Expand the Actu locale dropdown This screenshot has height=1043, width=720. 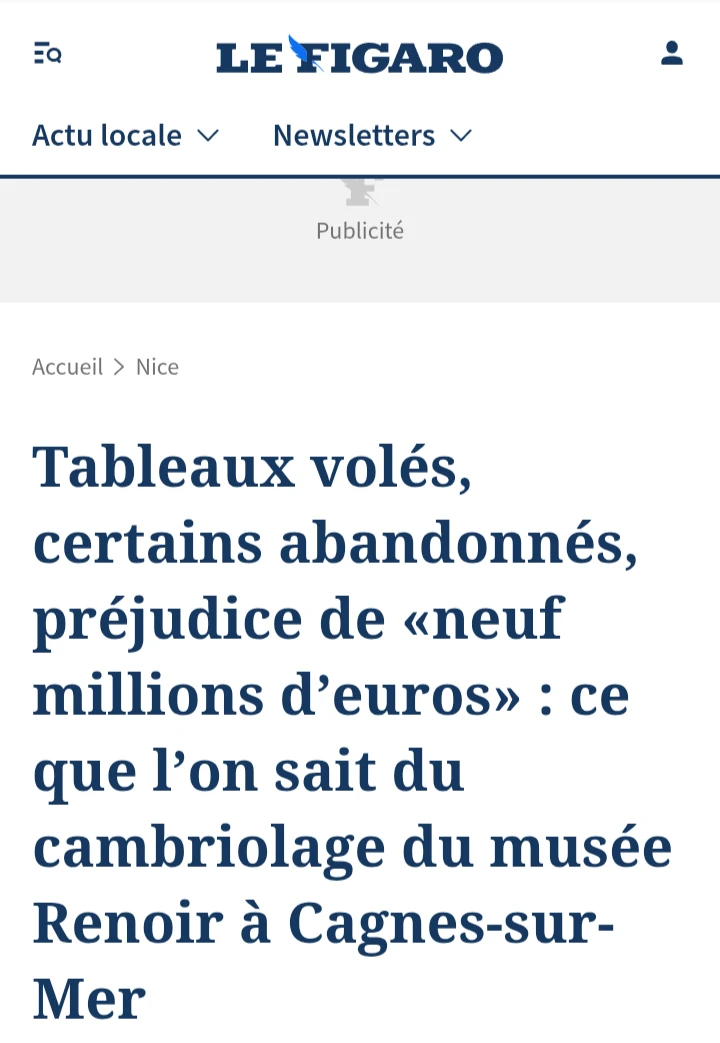[x=126, y=136]
